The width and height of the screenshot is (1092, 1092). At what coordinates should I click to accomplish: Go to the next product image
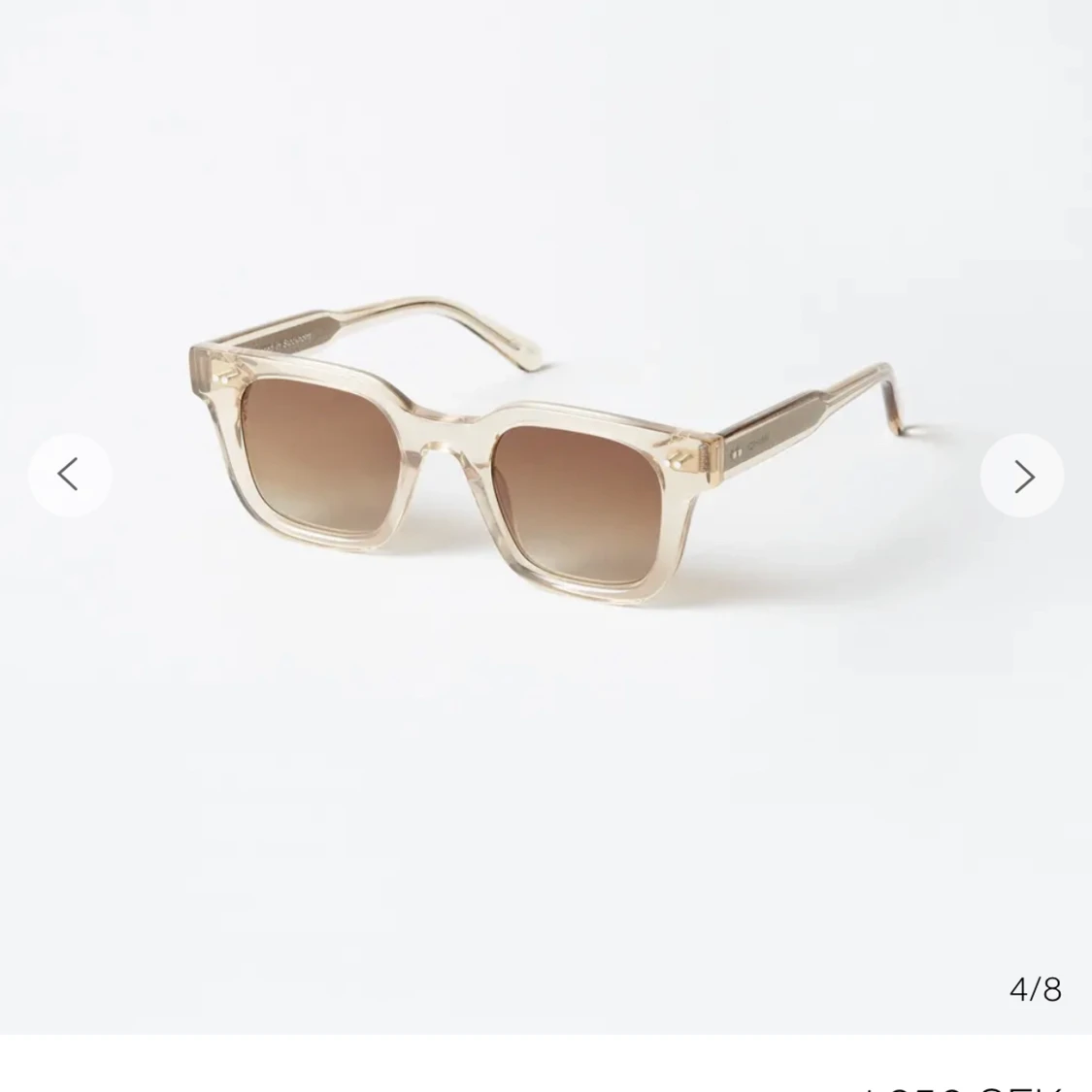1022,476
